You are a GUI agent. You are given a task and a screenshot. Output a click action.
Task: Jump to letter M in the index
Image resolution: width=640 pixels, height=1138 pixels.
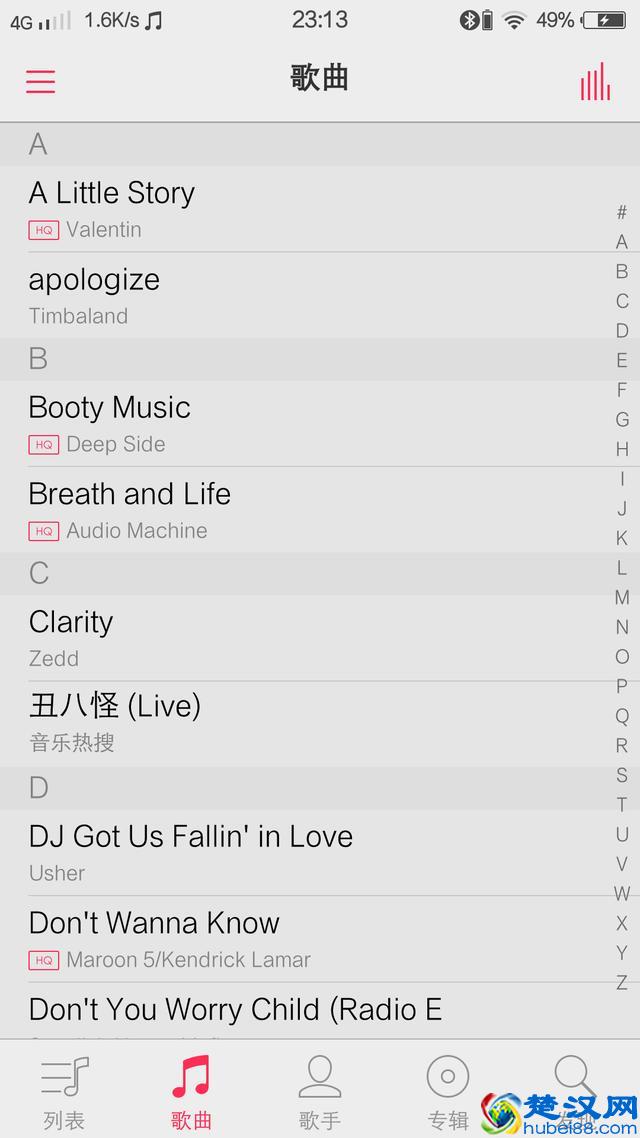622,597
